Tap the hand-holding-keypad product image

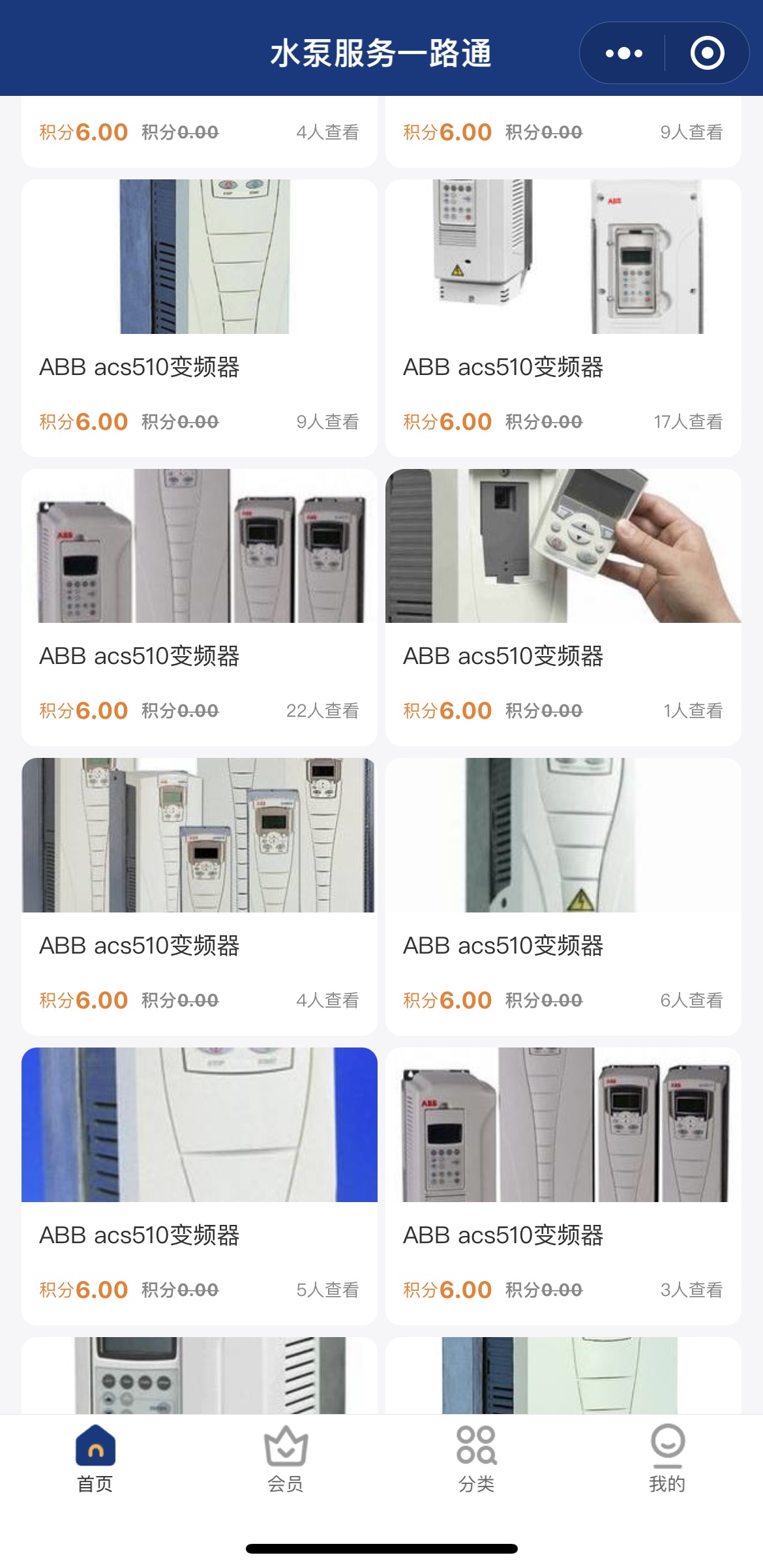pyautogui.click(x=564, y=547)
